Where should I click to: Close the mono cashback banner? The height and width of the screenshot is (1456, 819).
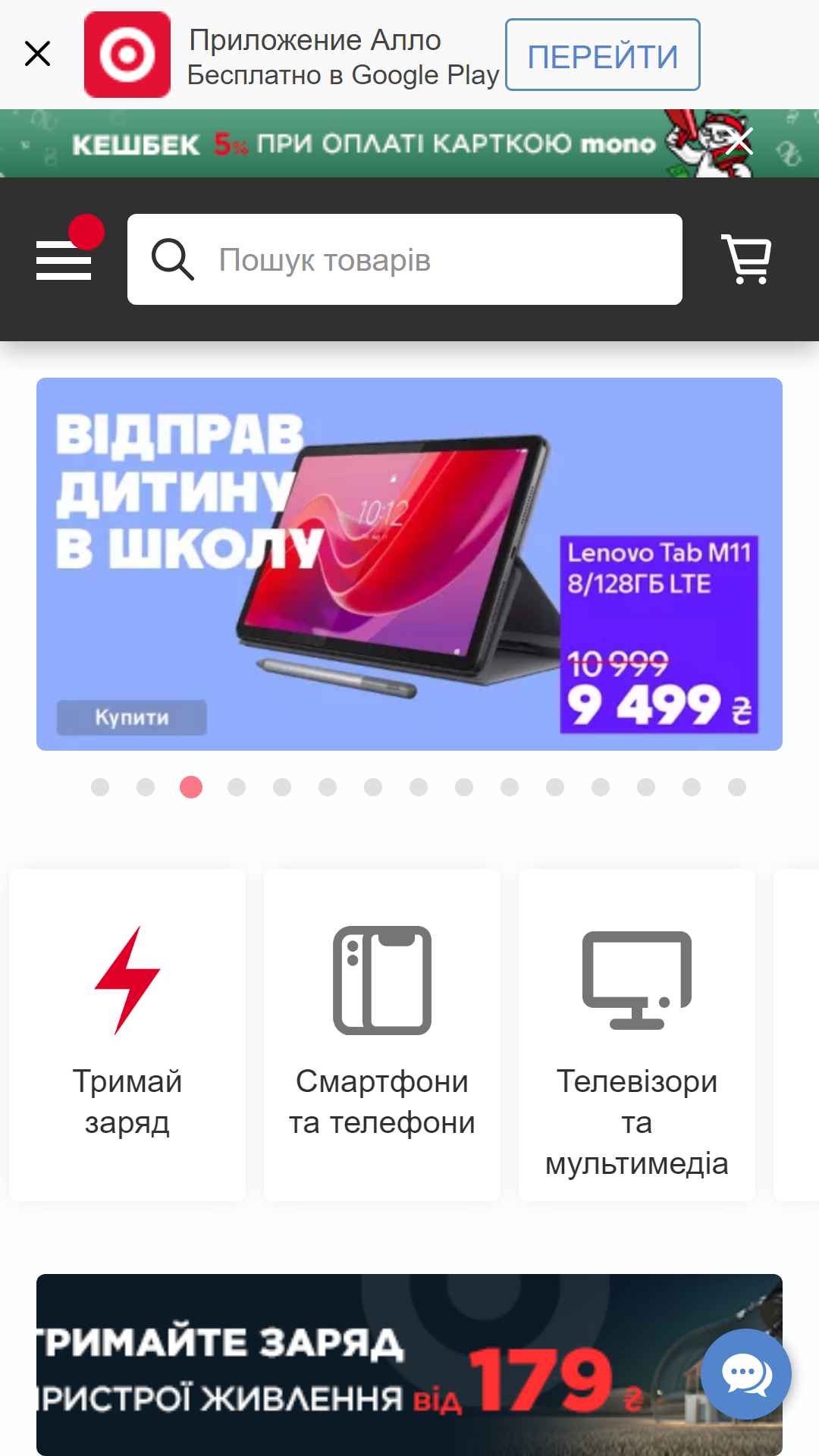point(739,142)
